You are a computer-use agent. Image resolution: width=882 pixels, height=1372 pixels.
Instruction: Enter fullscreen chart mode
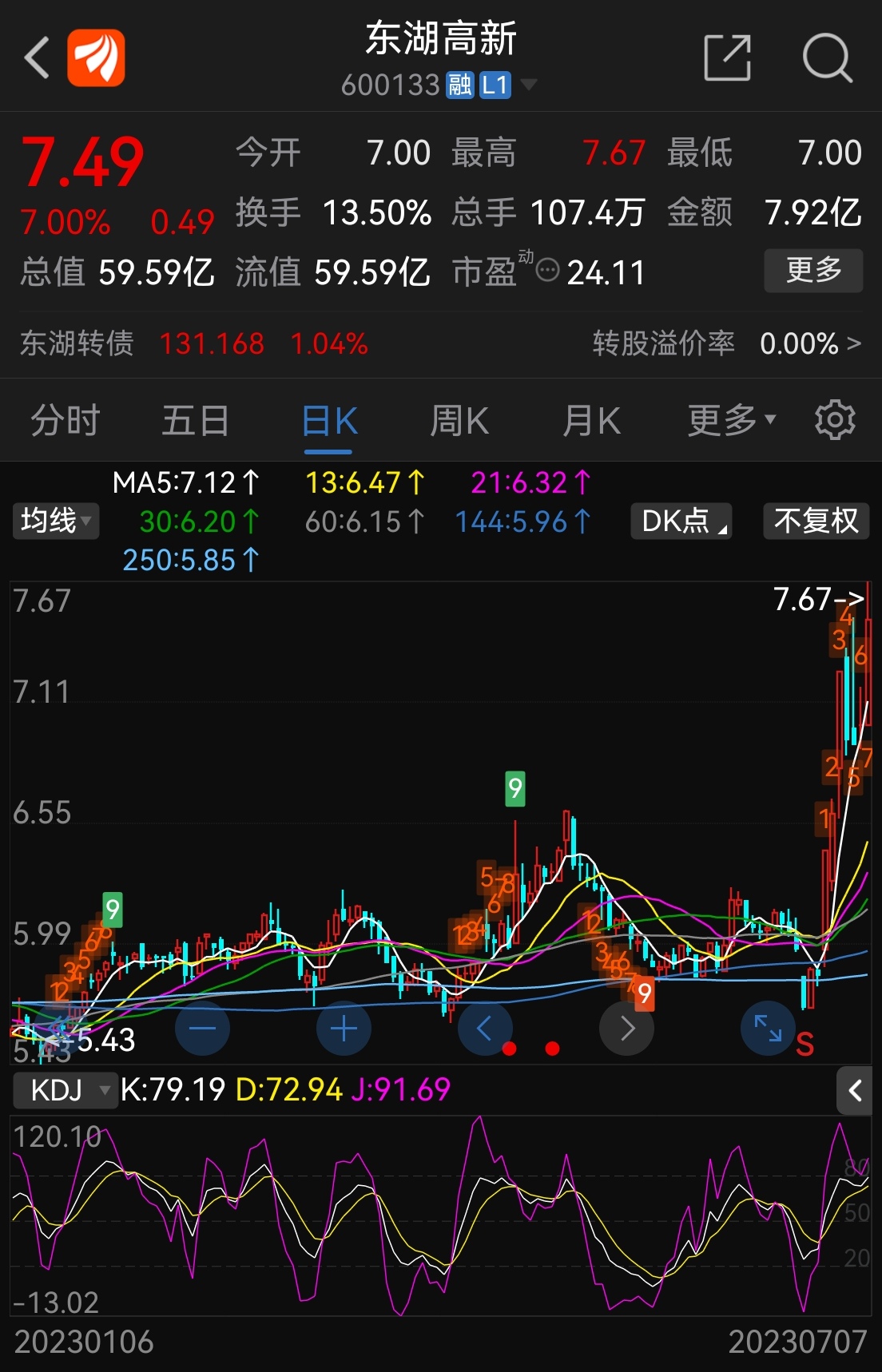click(767, 1029)
